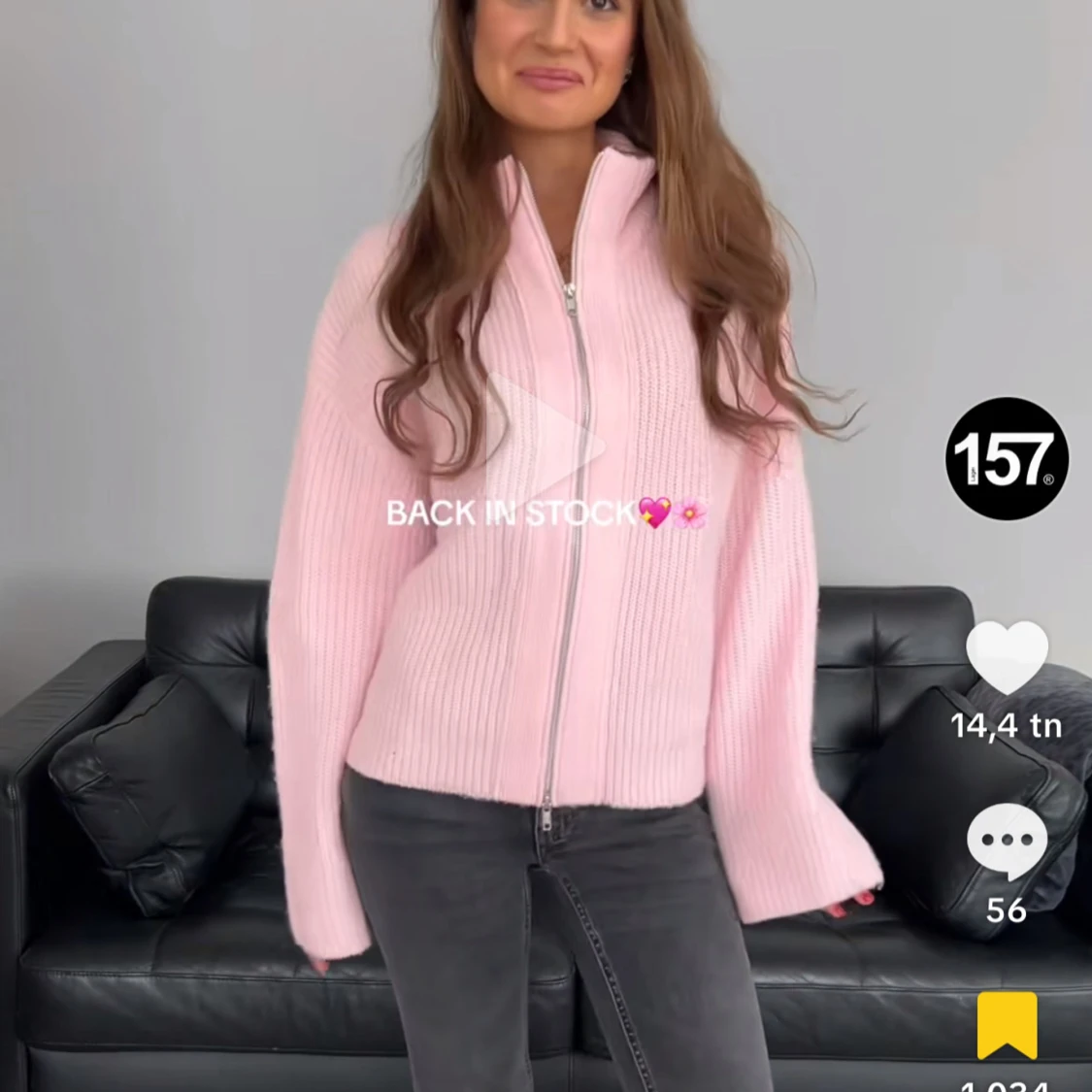Like this video with the heart
Image resolution: width=1092 pixels, height=1092 pixels.
click(x=1007, y=660)
